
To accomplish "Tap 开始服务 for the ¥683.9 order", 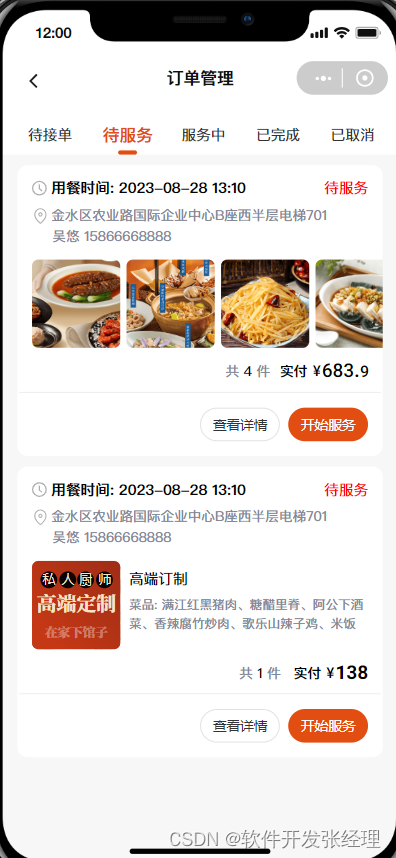I will pos(328,425).
